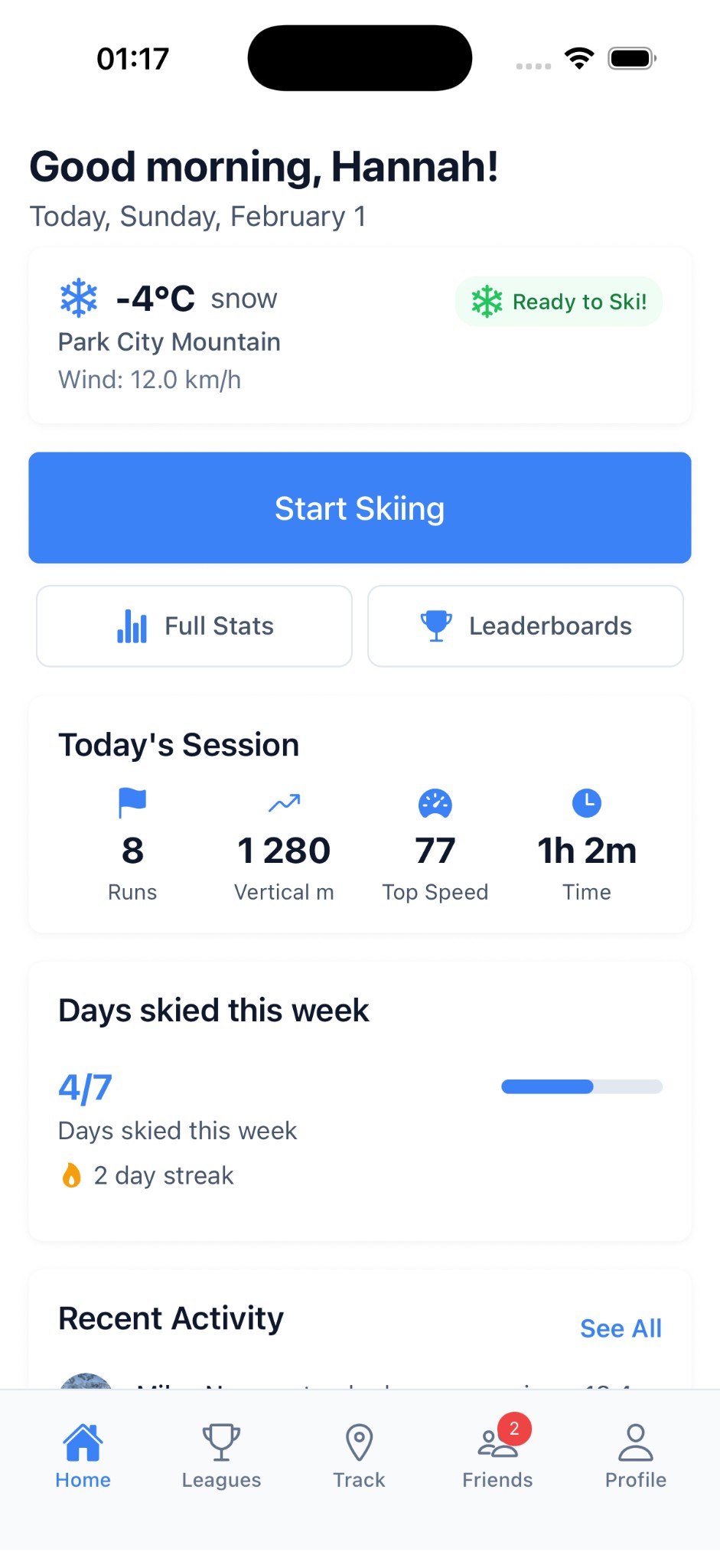Tap the Ready to Ski status badge
Viewport: 720px width, 1568px height.
point(558,301)
